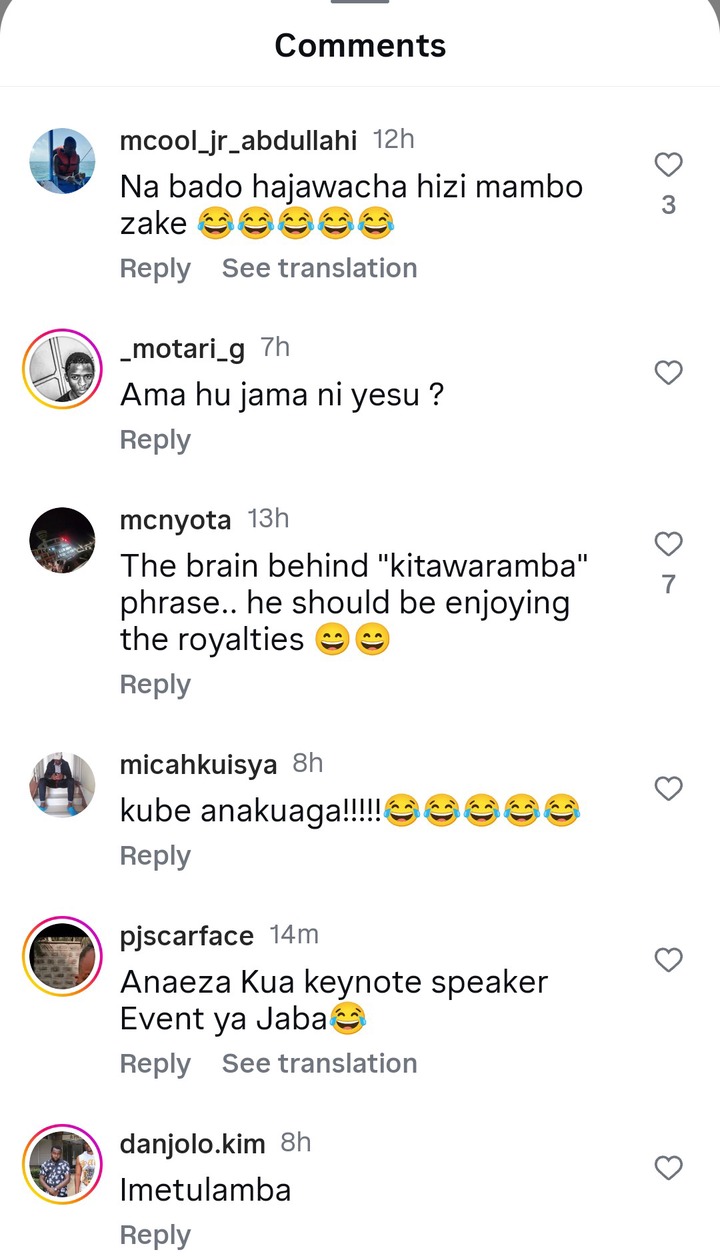The height and width of the screenshot is (1256, 720).
Task: Like micahkuisya's comment
Action: (668, 789)
